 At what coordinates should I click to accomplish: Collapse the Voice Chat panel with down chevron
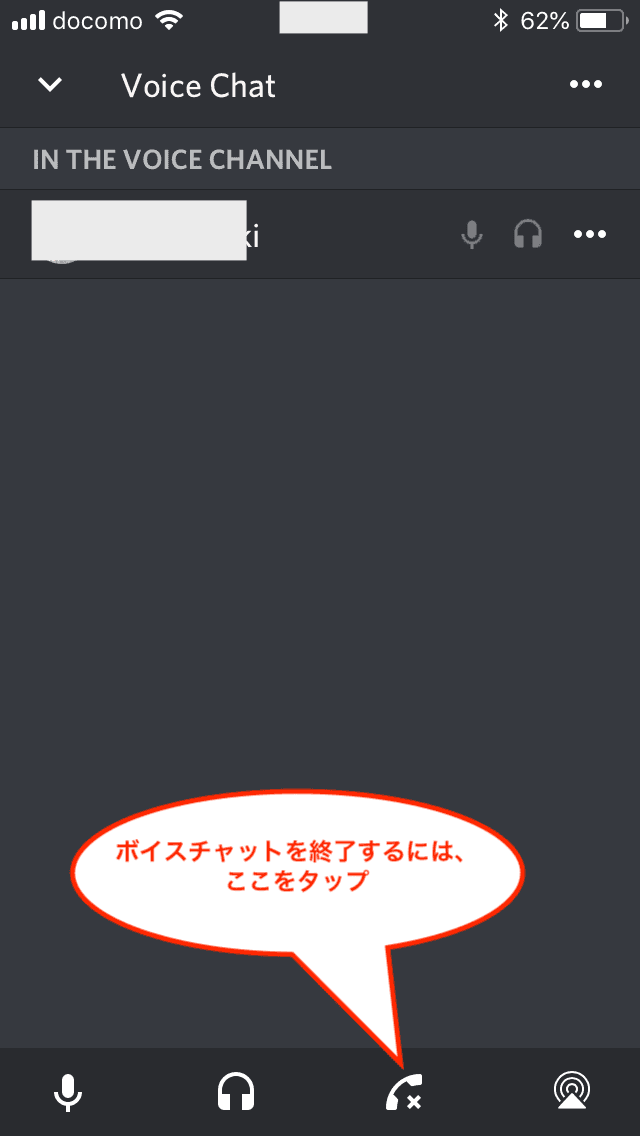click(50, 85)
